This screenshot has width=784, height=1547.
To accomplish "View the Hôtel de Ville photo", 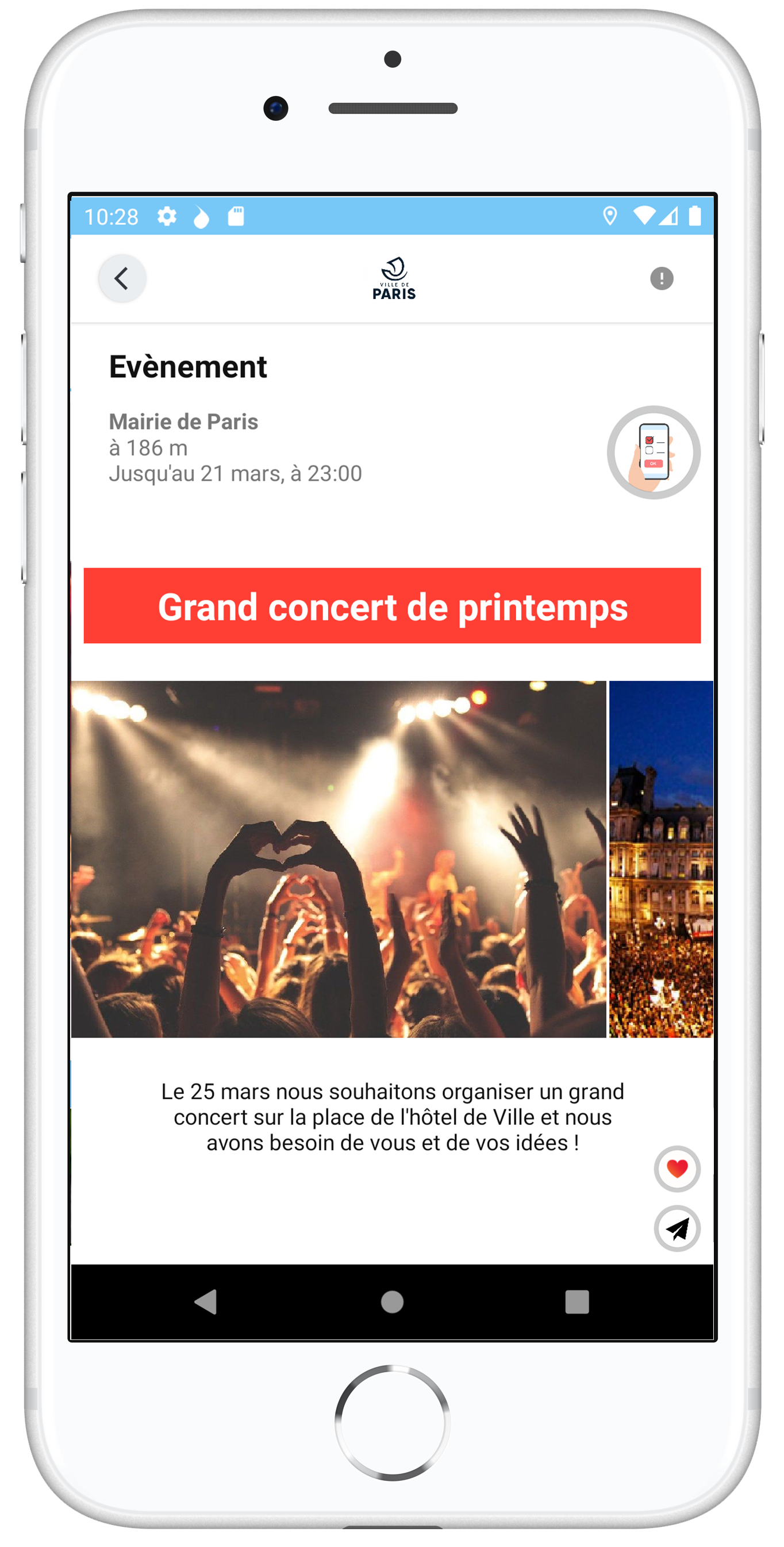I will coord(661,859).
